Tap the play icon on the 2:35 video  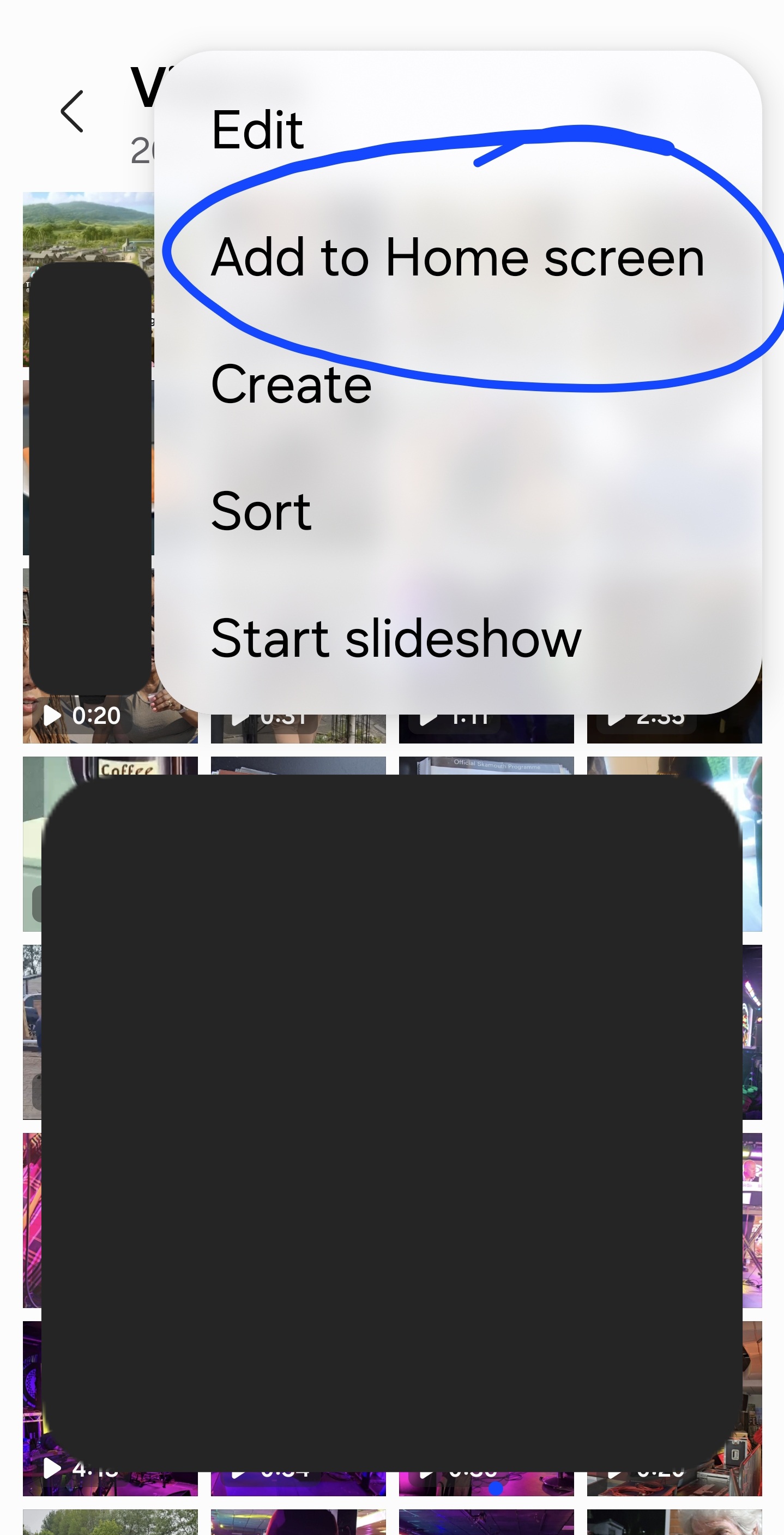coord(613,716)
